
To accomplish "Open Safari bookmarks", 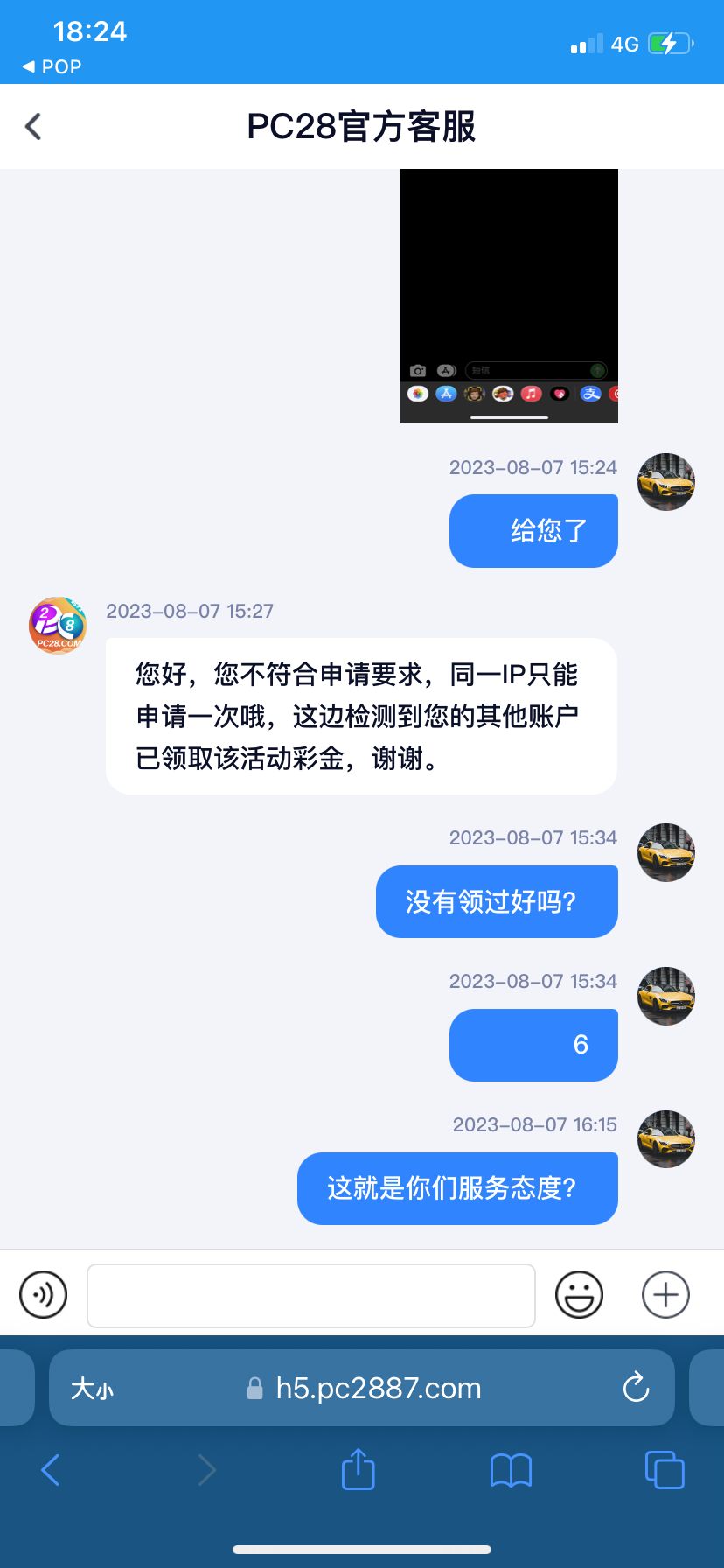I will [512, 1469].
